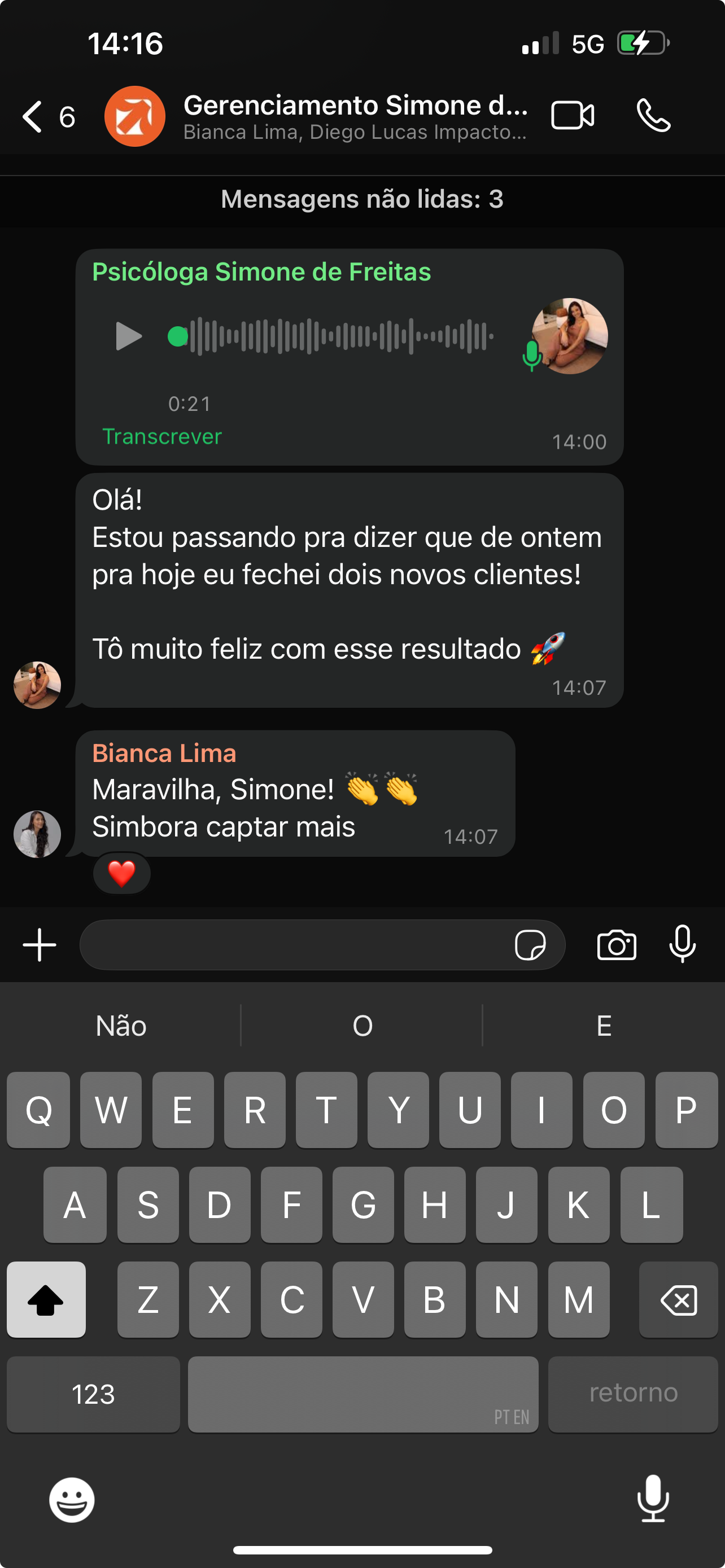Open the emoji keyboard
The width and height of the screenshot is (725, 1568).
(x=72, y=1499)
